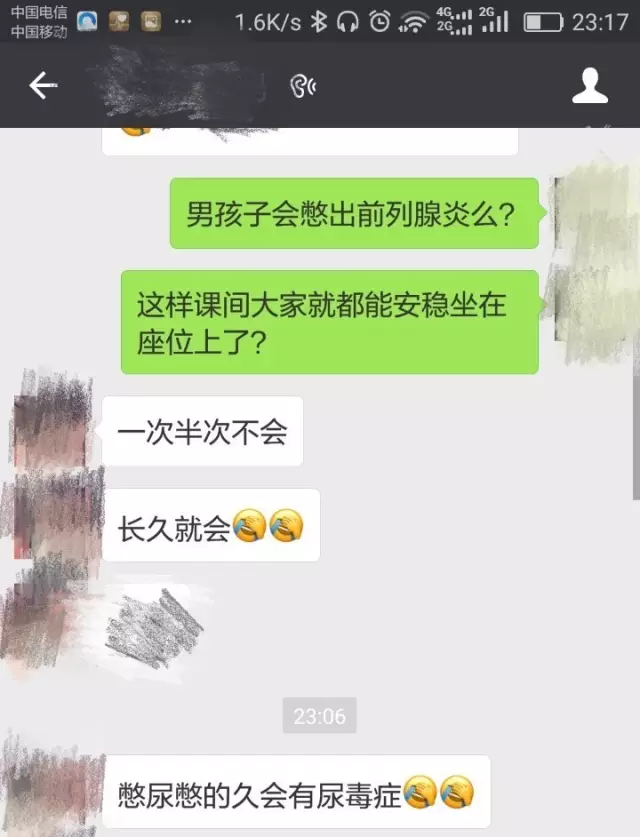Open the chat info person icon
This screenshot has width=640, height=837.
[x=589, y=86]
